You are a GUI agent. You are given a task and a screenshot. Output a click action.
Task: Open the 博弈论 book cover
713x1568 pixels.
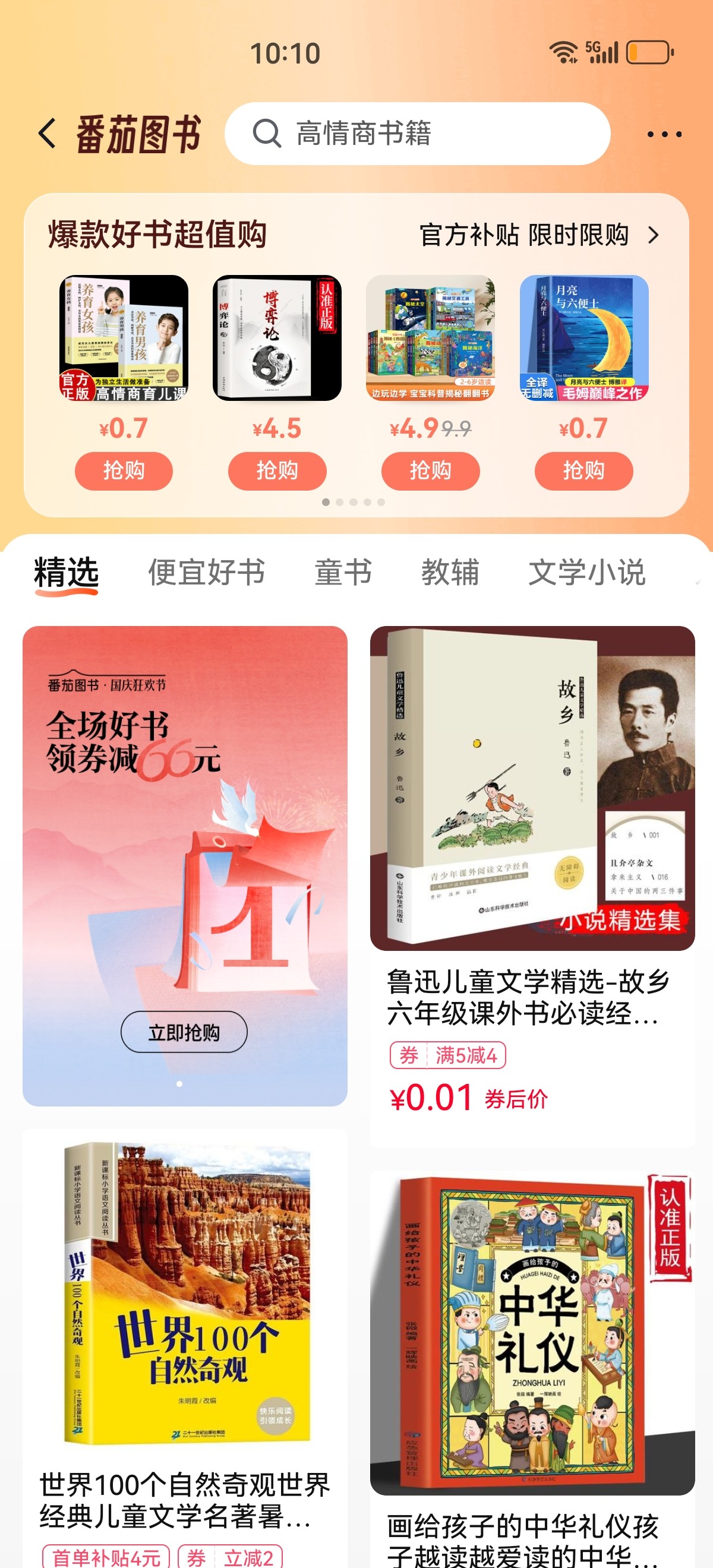point(277,338)
